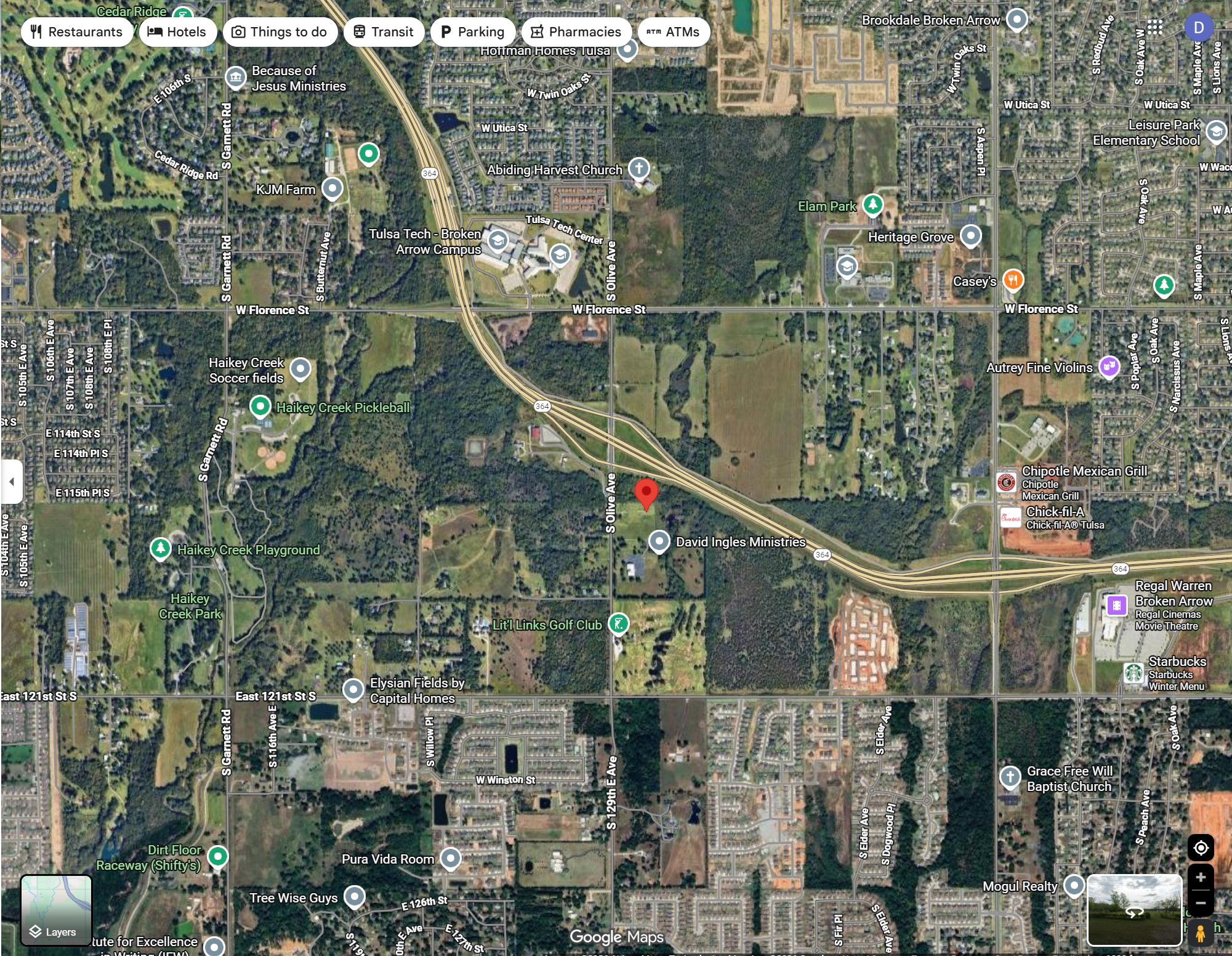Open the account avatar D
This screenshot has width=1232, height=956.
[1198, 28]
